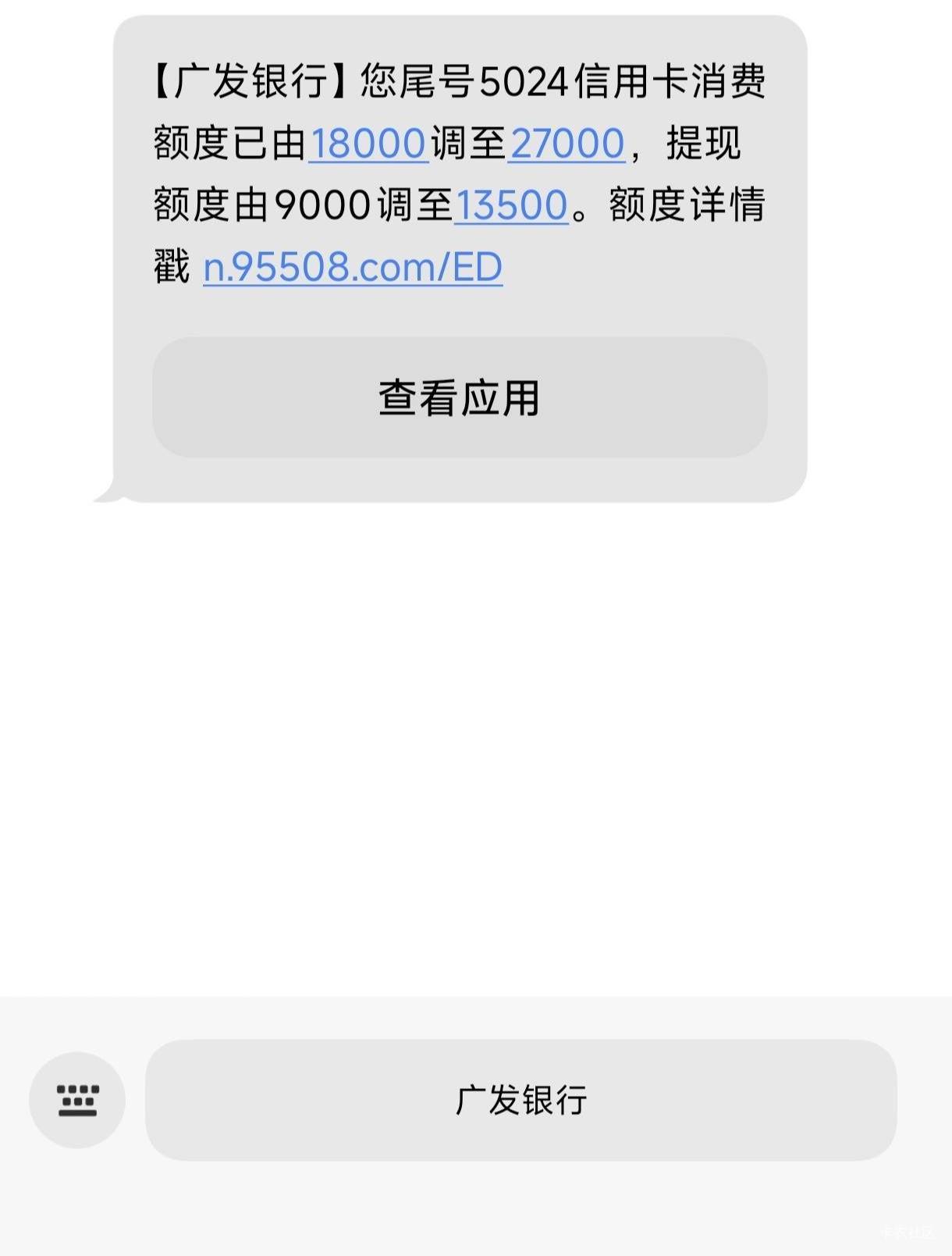Tap the underlined number 13500
The height and width of the screenshot is (1256, 952).
[511, 206]
